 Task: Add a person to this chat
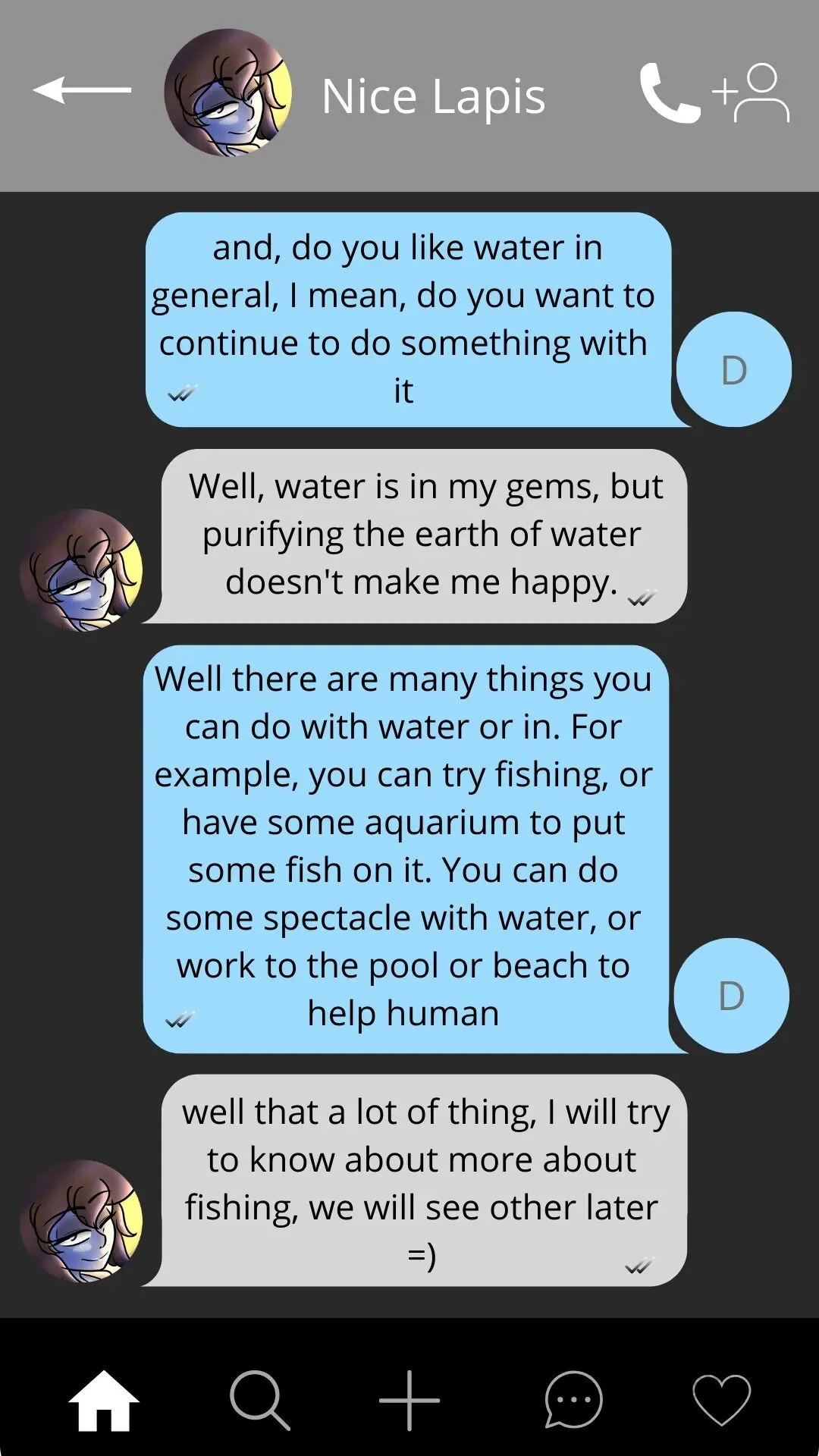point(751,93)
